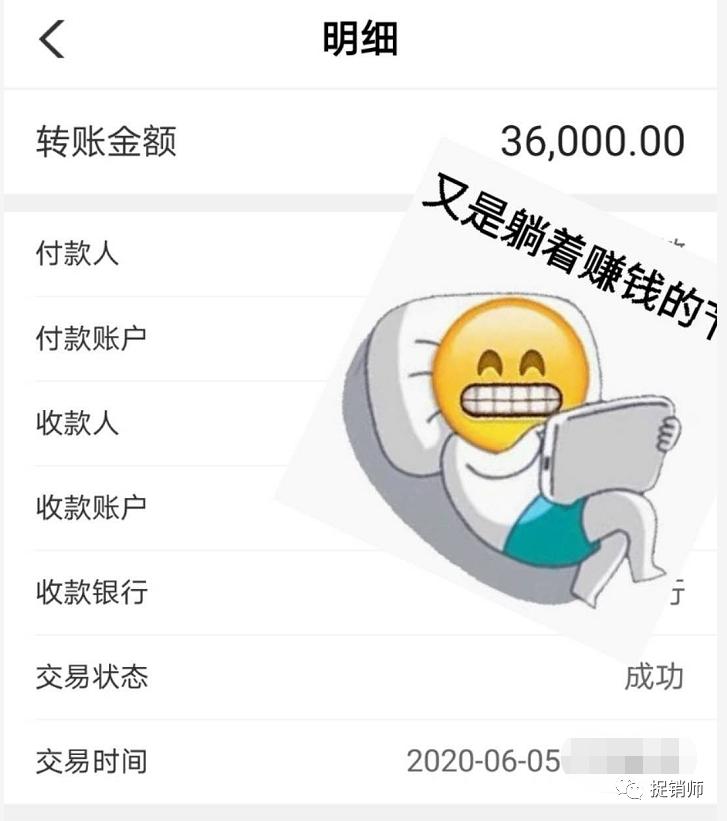Tap the 付款人 payer row
The height and width of the screenshot is (821, 727).
(76, 254)
